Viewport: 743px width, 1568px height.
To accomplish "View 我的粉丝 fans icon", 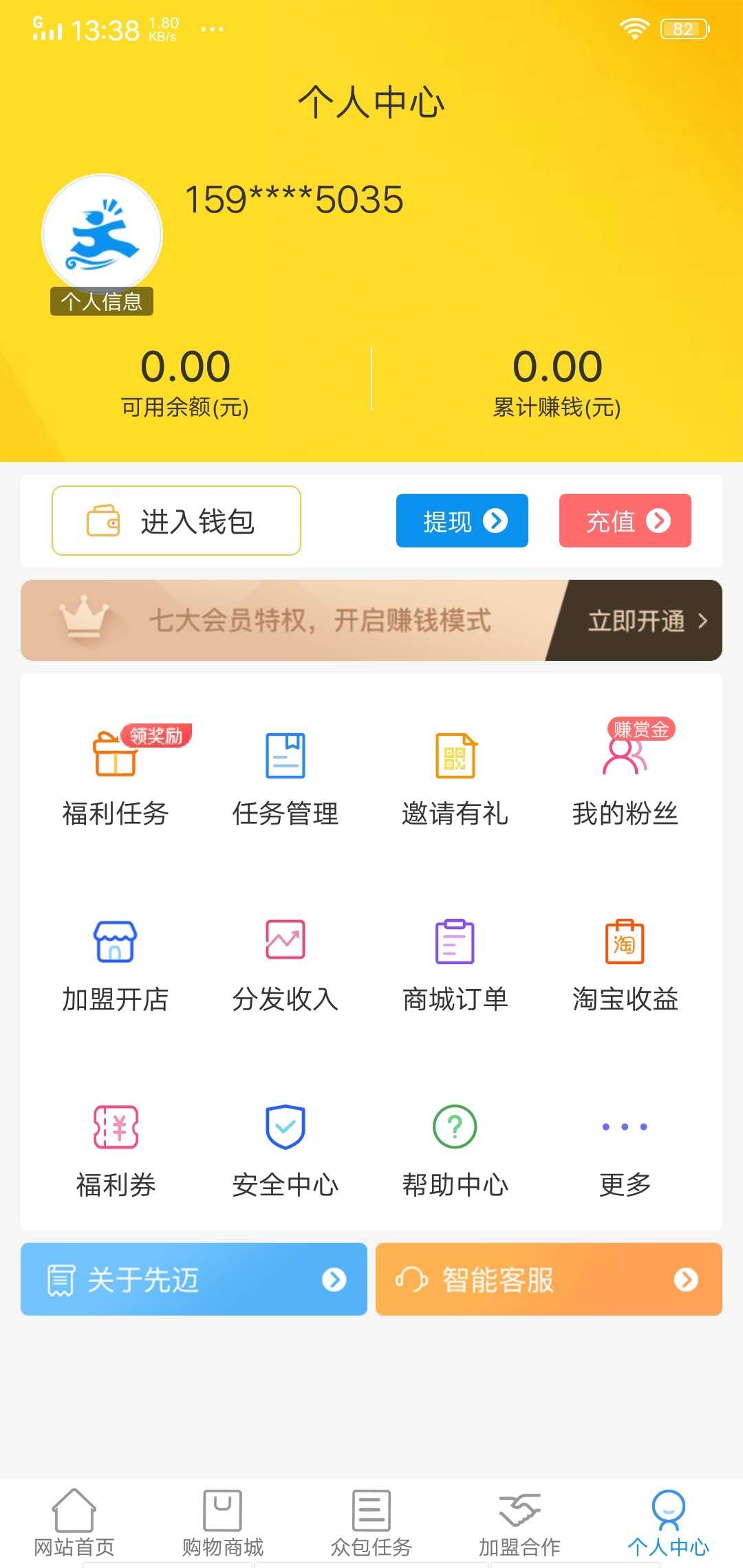I will (x=625, y=755).
